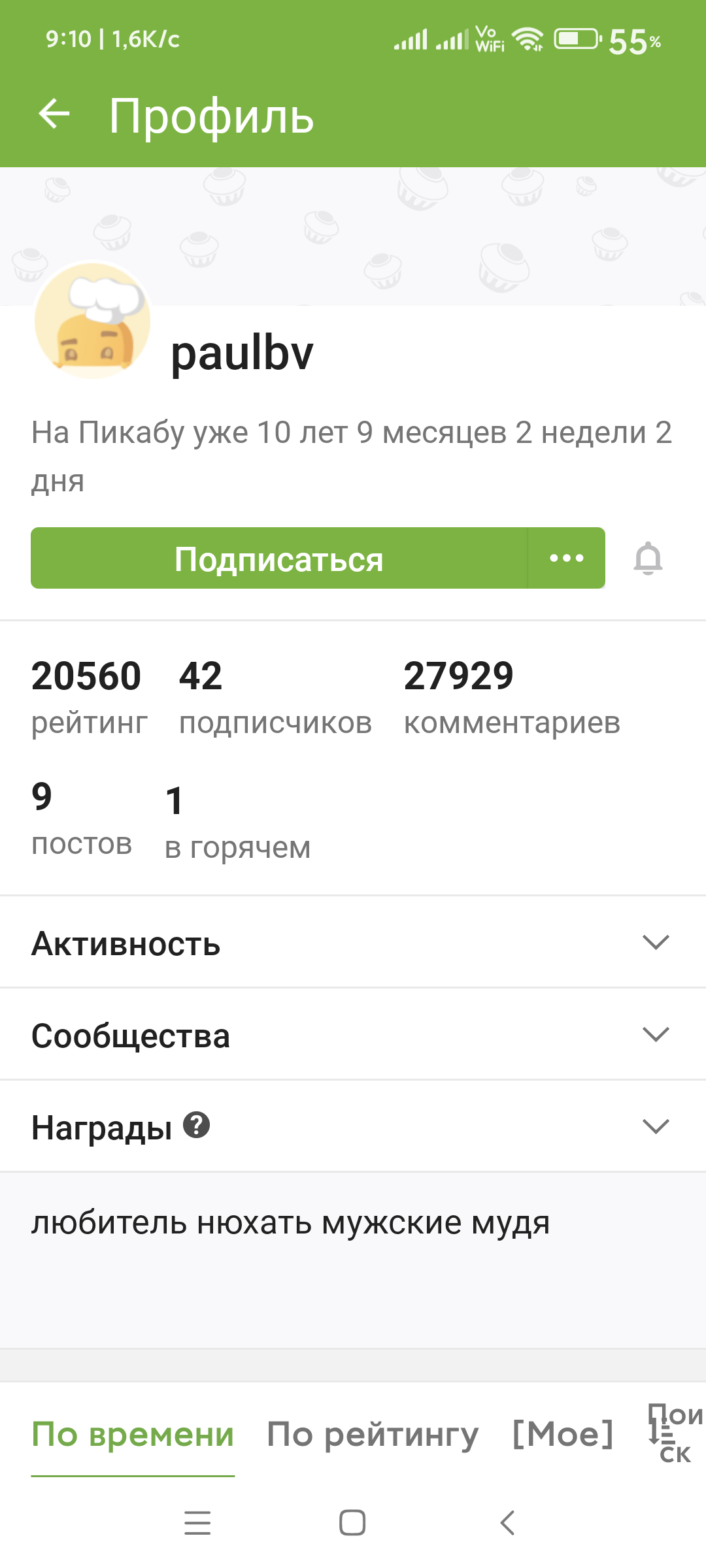
Task: Go back from the Профиль screen
Action: 54,114
